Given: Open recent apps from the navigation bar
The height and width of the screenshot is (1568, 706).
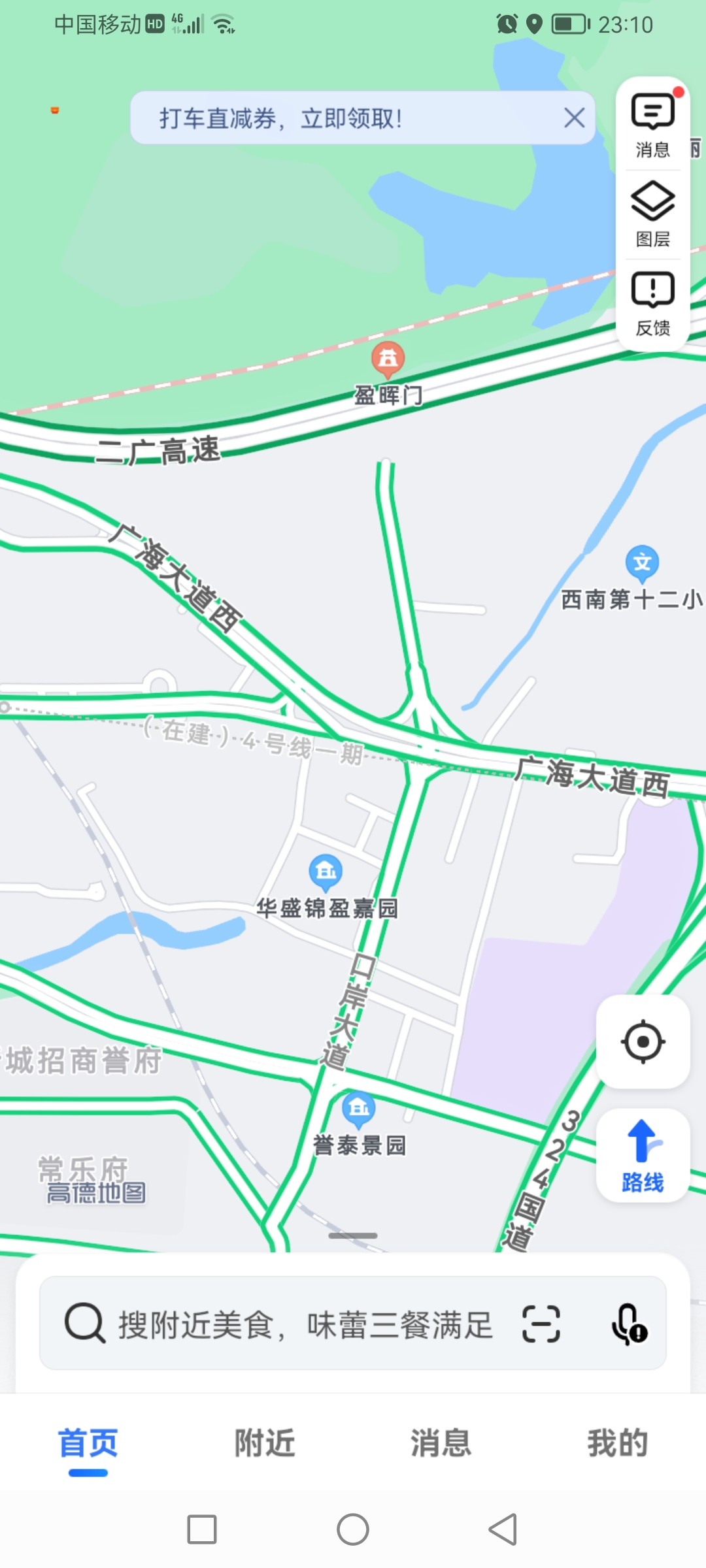Looking at the screenshot, I should pyautogui.click(x=202, y=1529).
